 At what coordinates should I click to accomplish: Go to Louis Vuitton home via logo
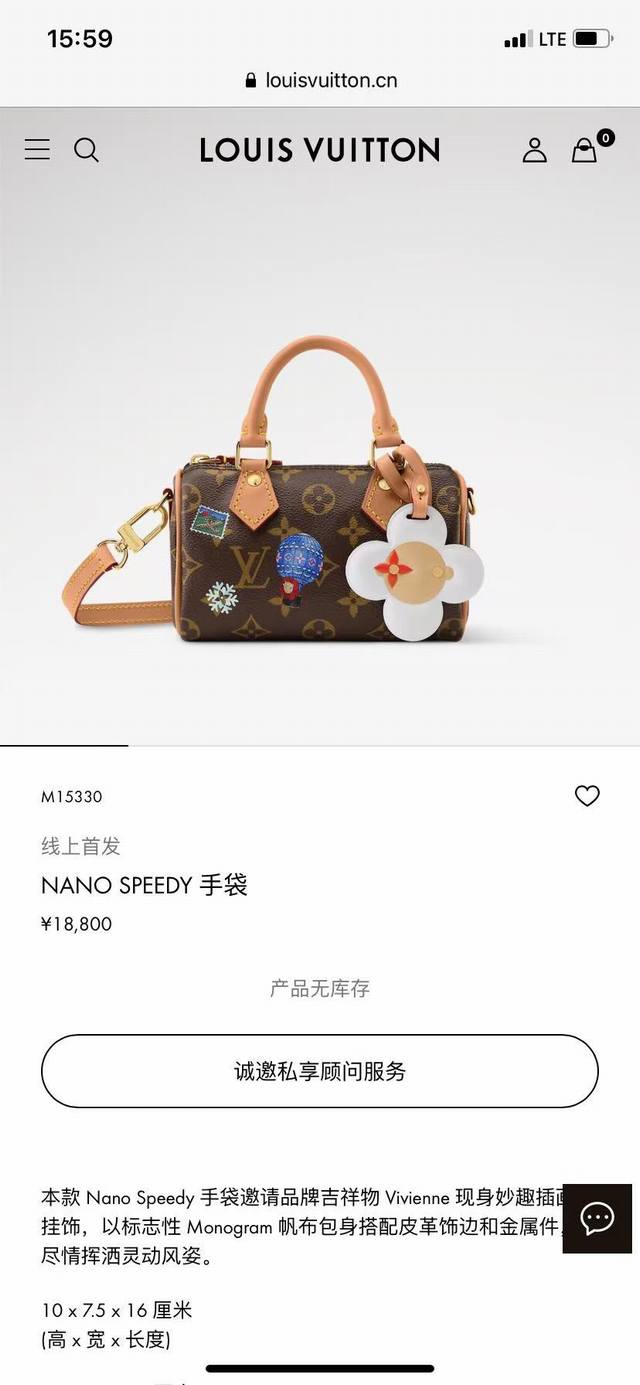pos(319,150)
